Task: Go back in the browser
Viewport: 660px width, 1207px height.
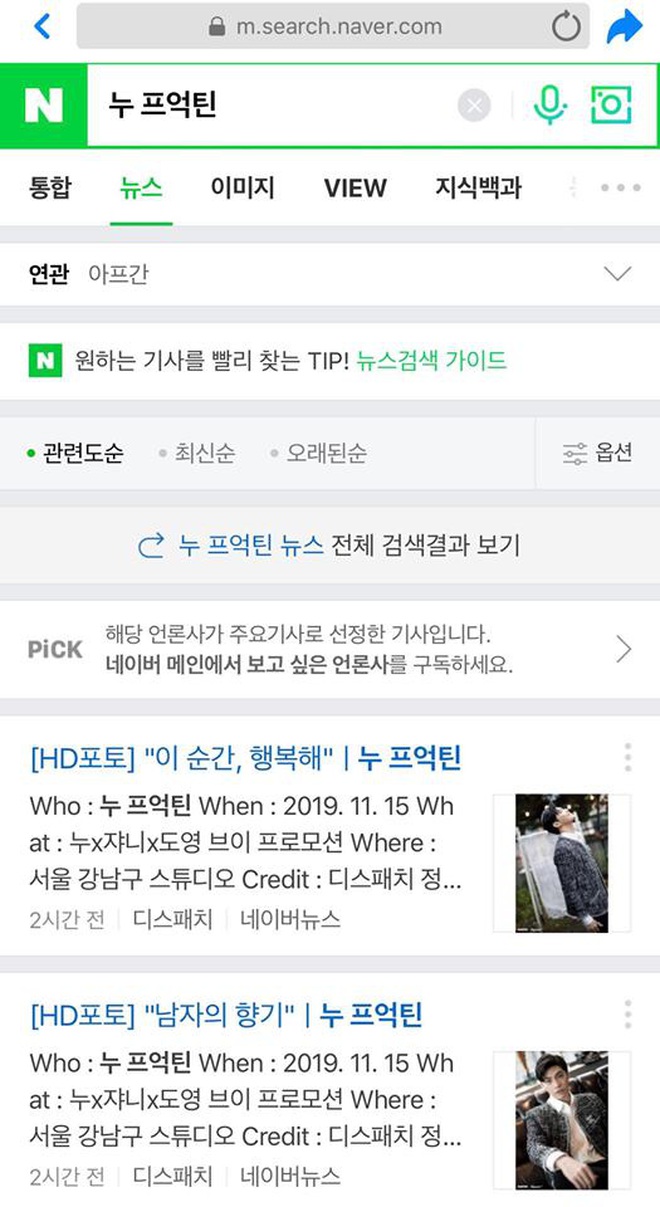Action: pyautogui.click(x=41, y=27)
